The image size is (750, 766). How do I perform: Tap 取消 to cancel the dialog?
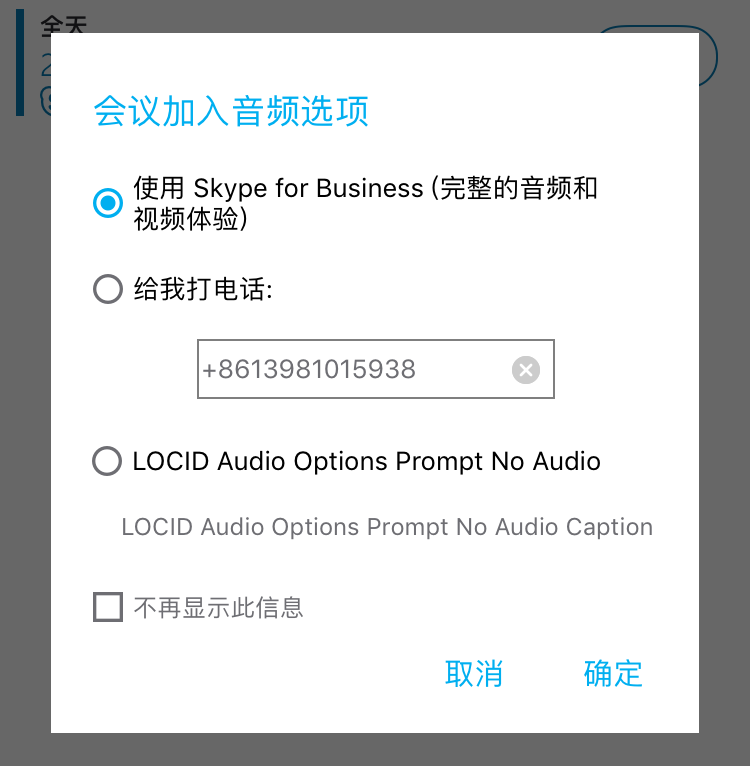(x=474, y=674)
